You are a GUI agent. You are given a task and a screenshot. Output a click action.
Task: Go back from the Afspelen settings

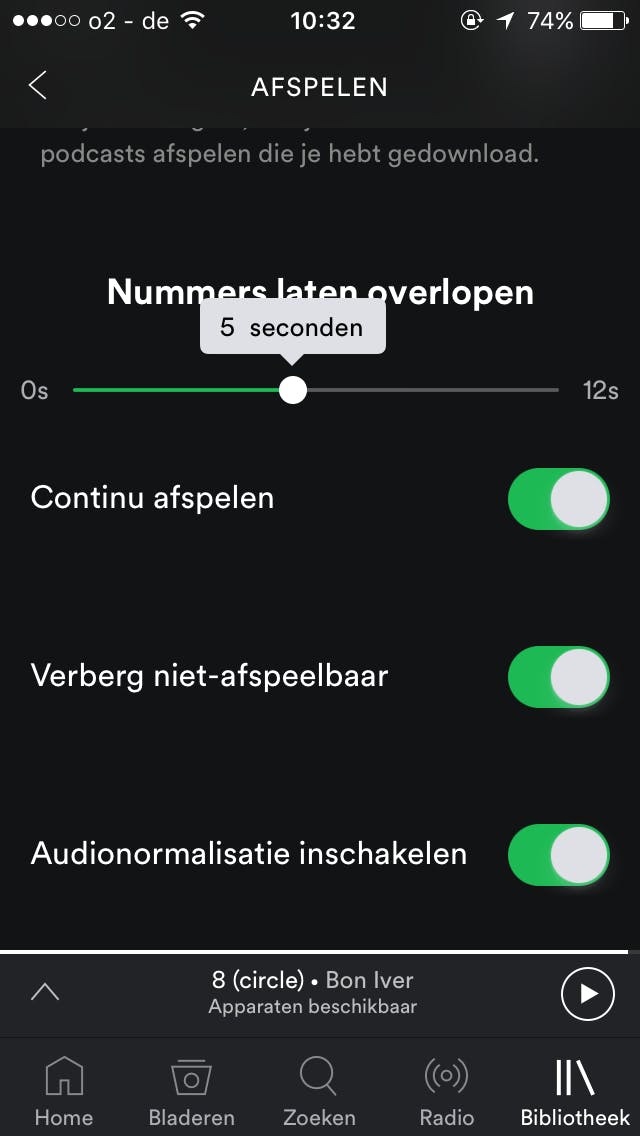tap(38, 86)
